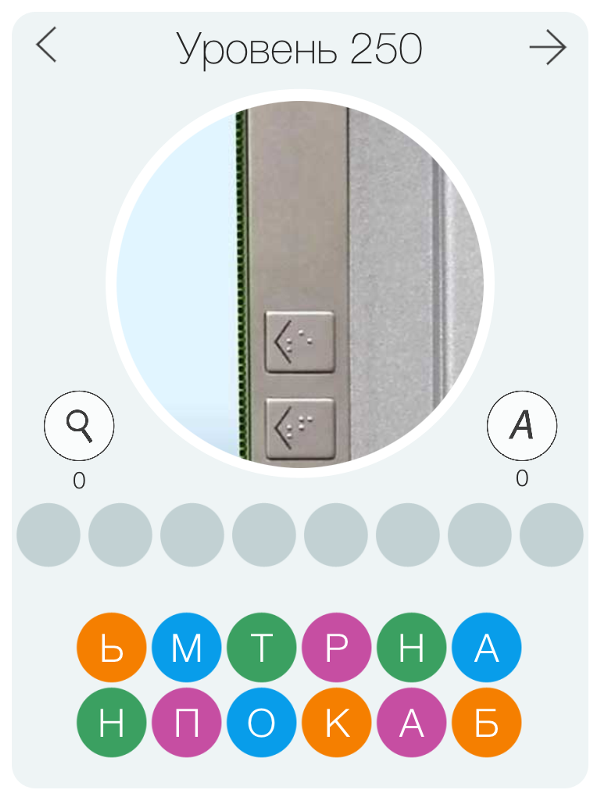Choose the orange letter К
600x800 pixels.
[x=337, y=723]
